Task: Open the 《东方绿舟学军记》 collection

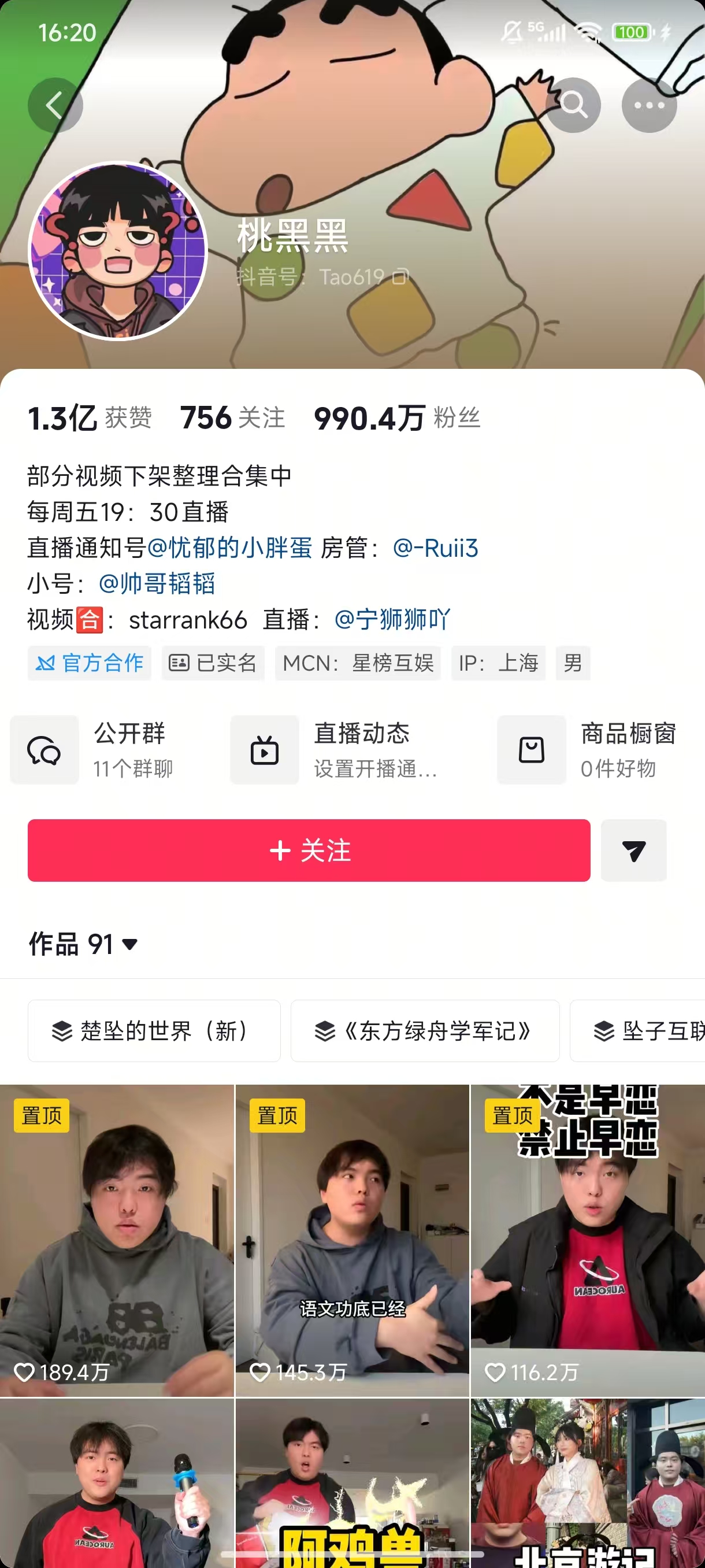Action: [x=425, y=1030]
